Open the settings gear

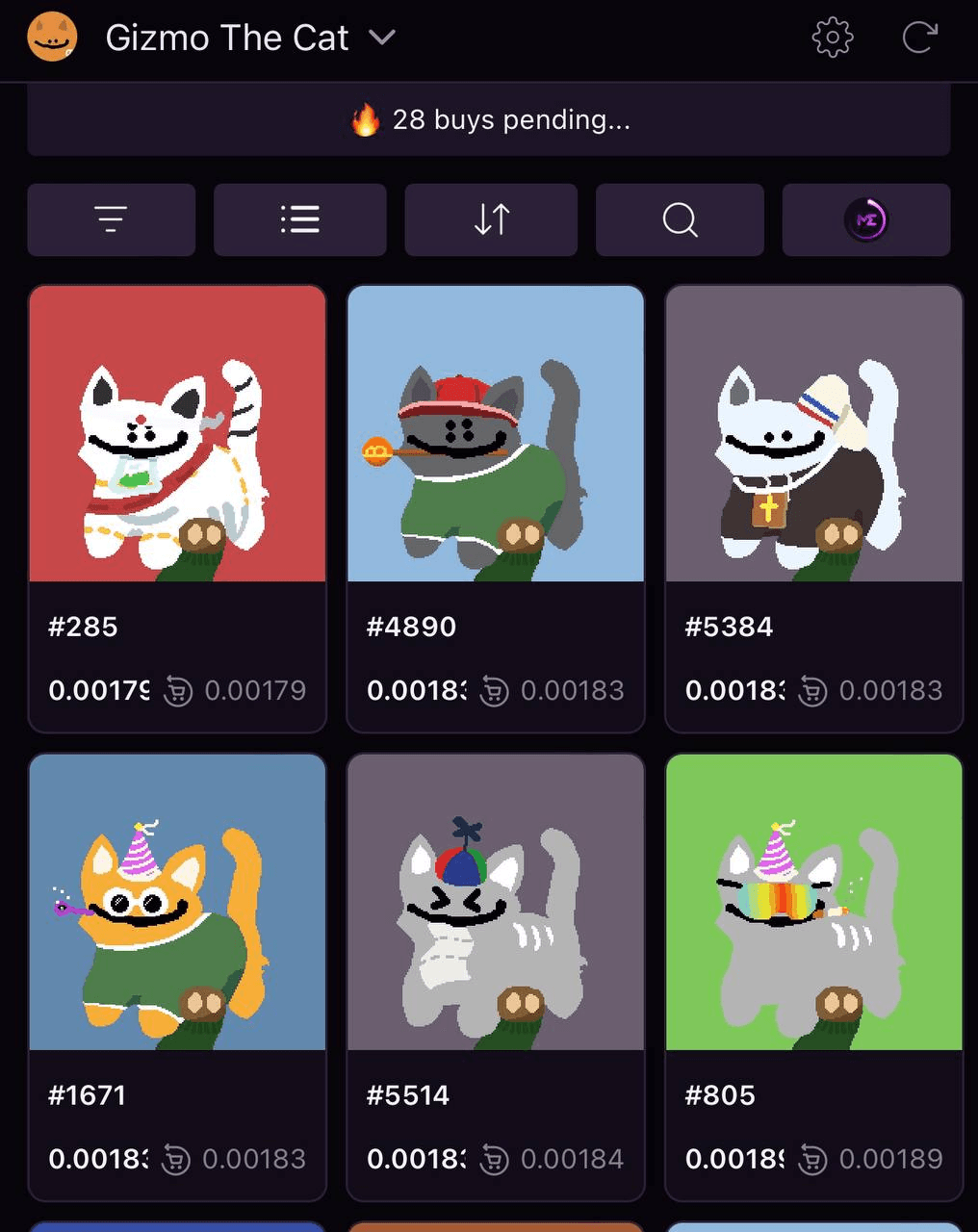(x=832, y=38)
